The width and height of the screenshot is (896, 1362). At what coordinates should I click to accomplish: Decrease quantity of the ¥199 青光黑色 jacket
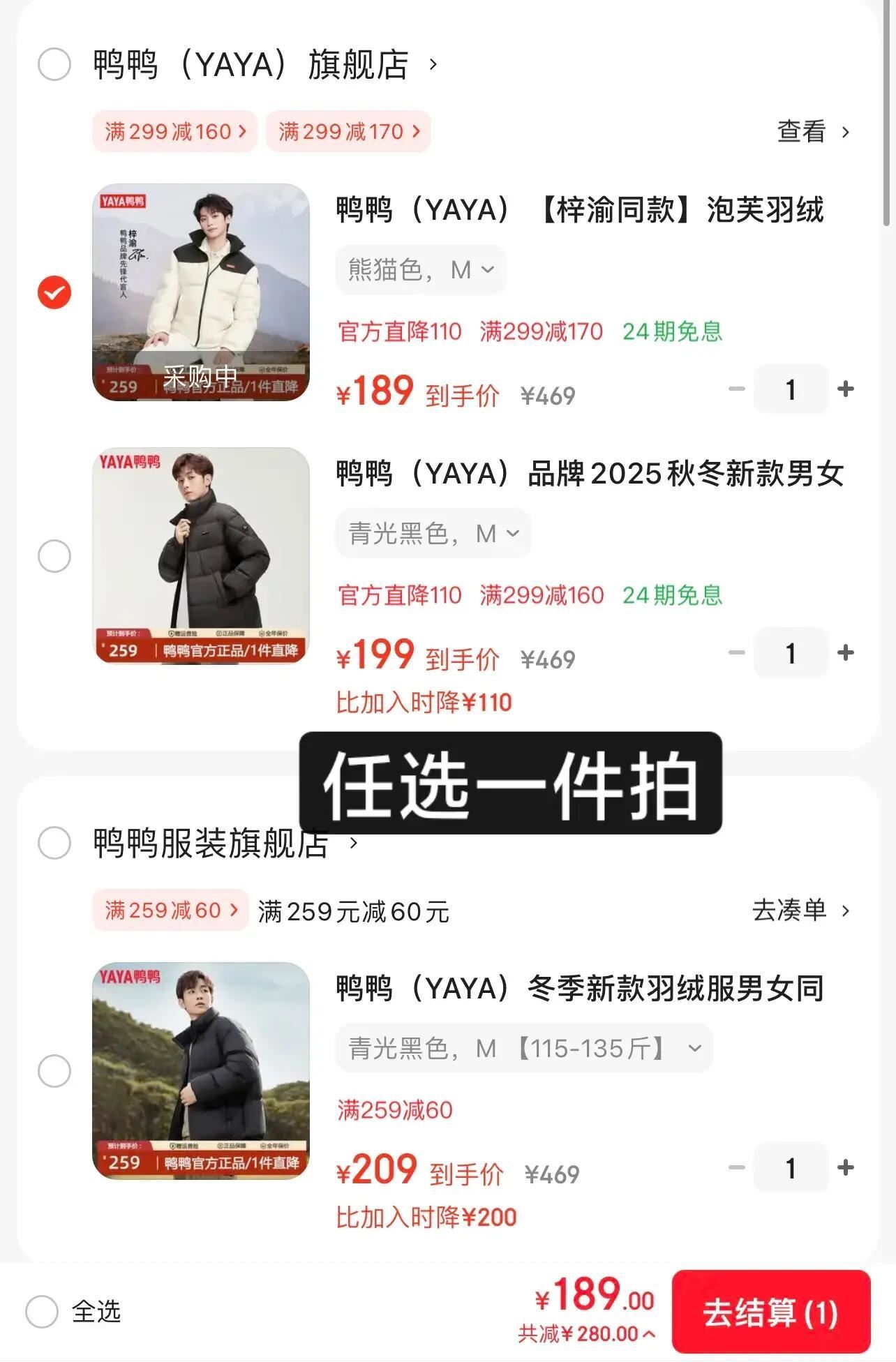[x=737, y=653]
